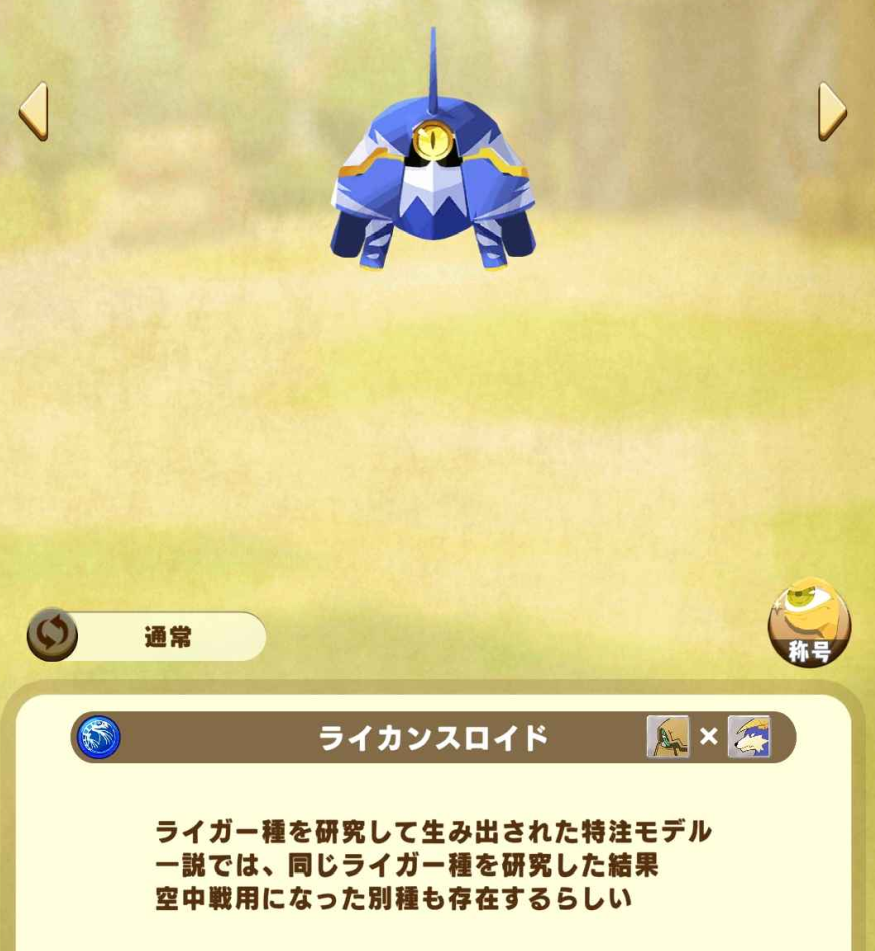Go to the previous monster with left arrow

[x=33, y=111]
